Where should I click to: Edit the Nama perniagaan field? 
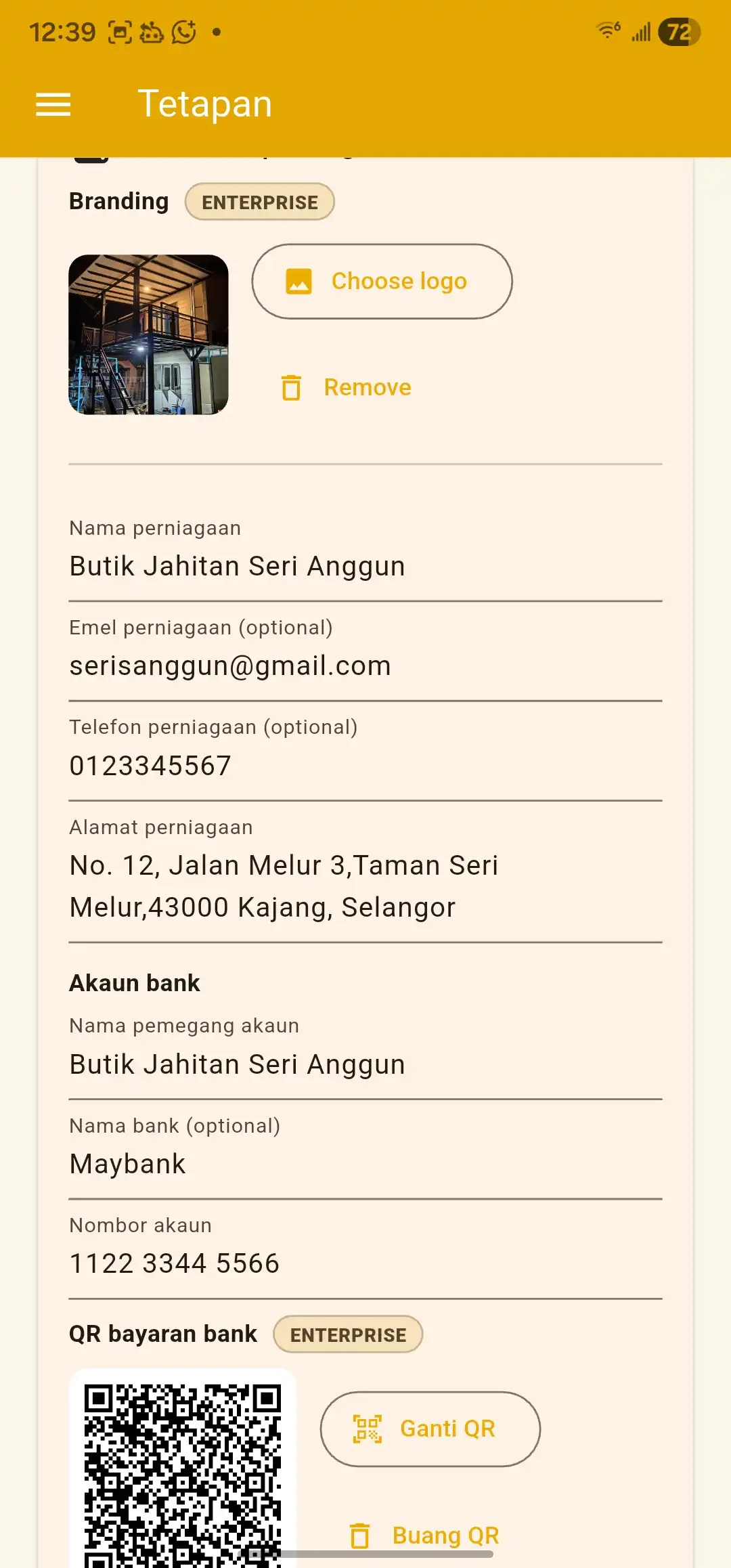click(364, 566)
